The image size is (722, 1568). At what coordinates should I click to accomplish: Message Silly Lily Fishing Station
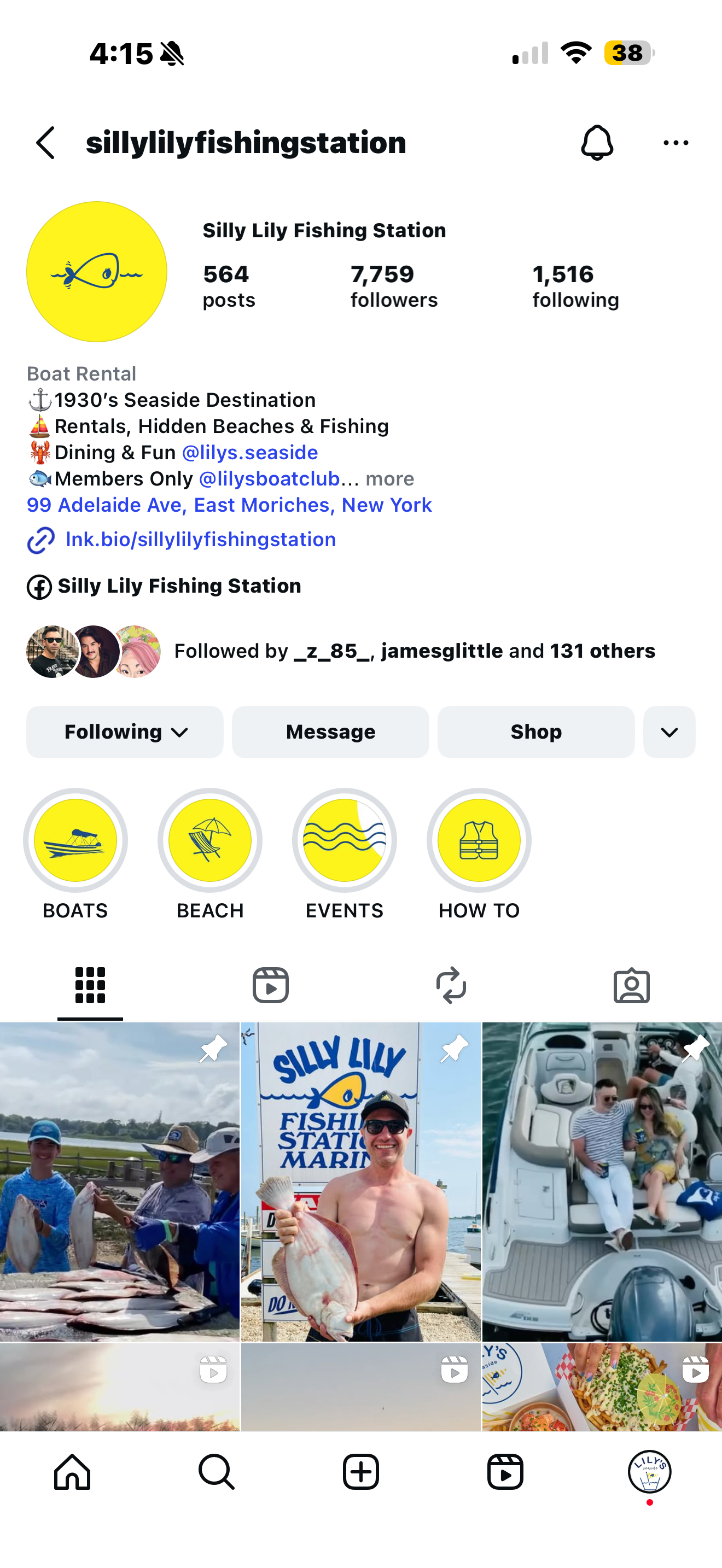click(x=330, y=732)
